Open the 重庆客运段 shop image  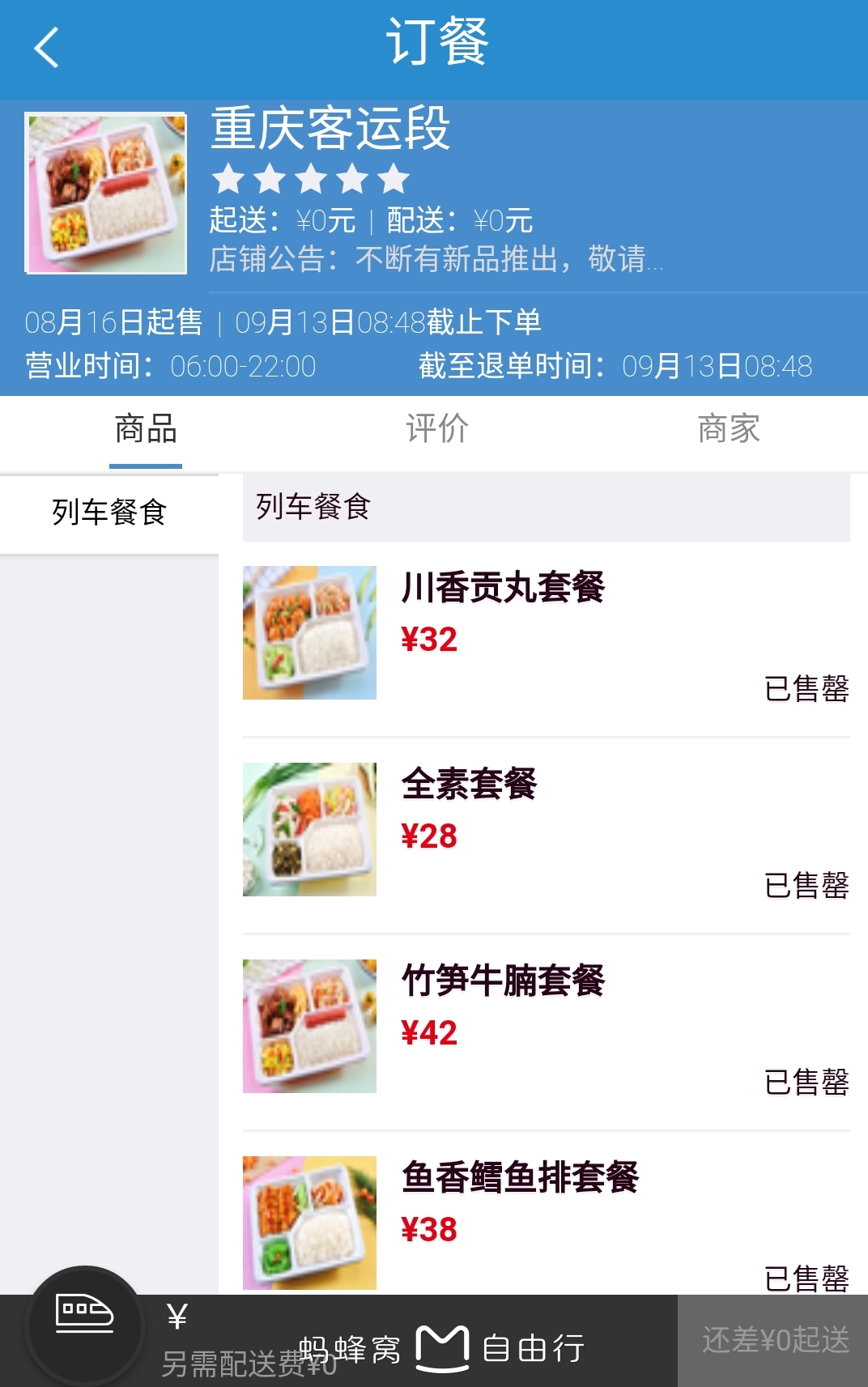pos(106,194)
